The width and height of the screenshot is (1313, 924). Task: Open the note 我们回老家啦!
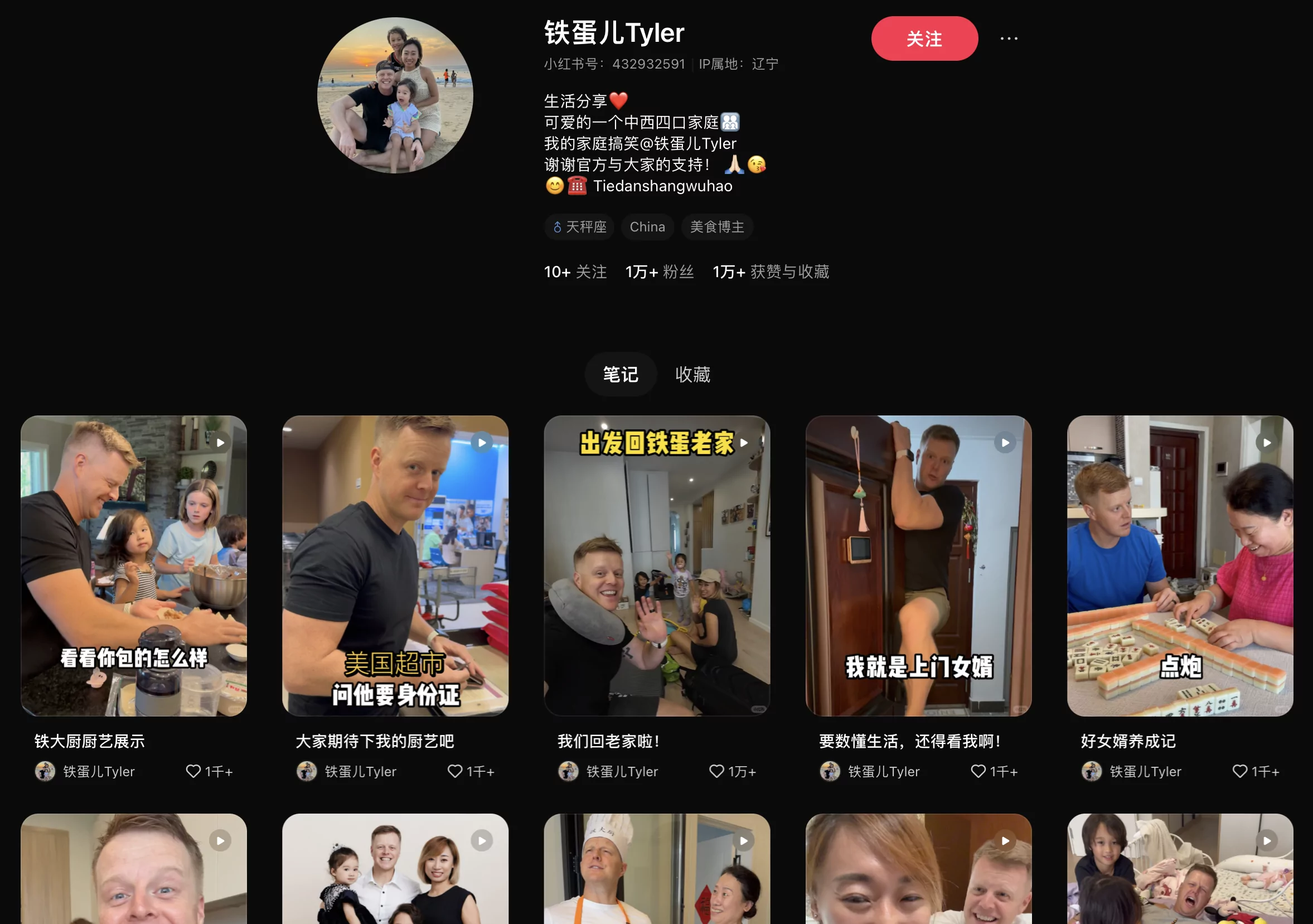point(657,565)
